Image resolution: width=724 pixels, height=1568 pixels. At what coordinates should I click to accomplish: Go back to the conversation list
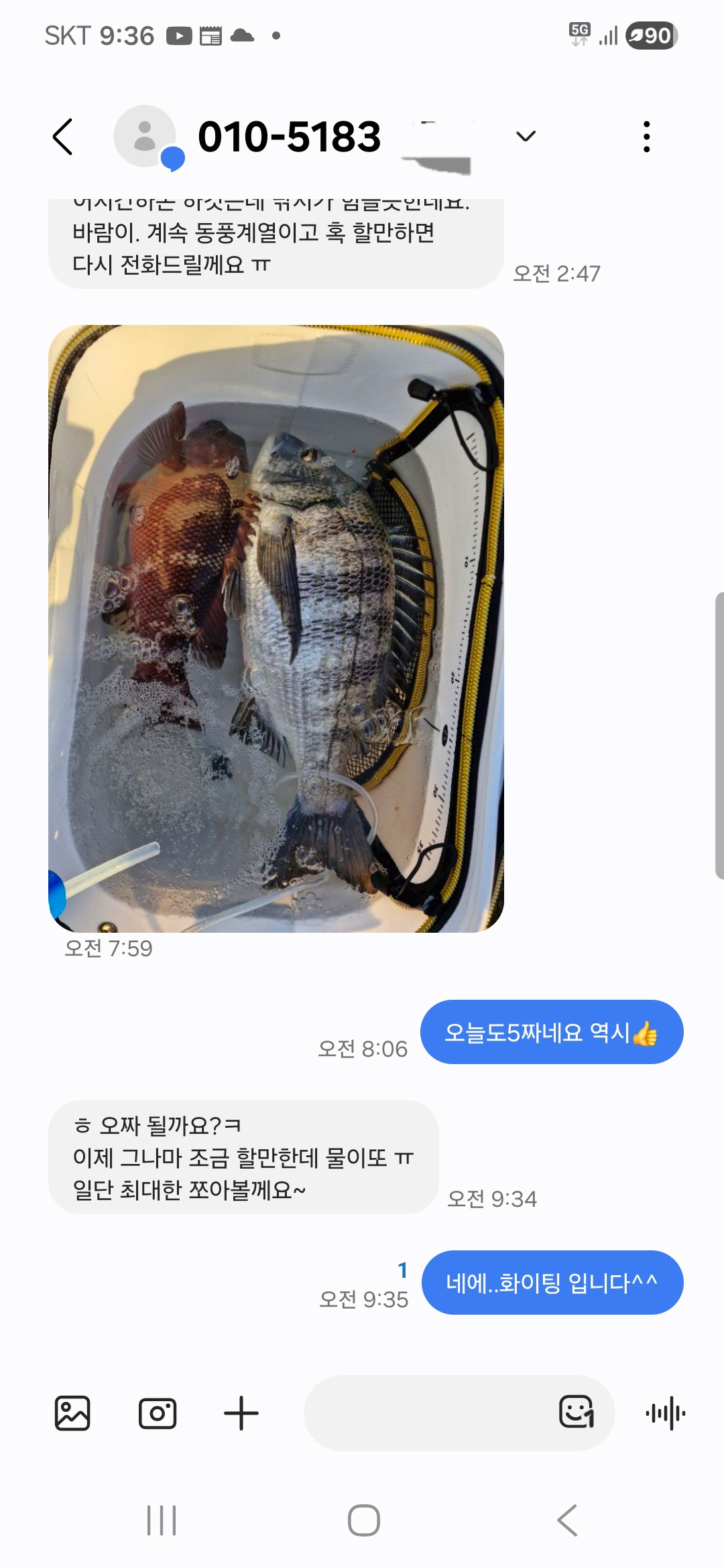click(63, 137)
